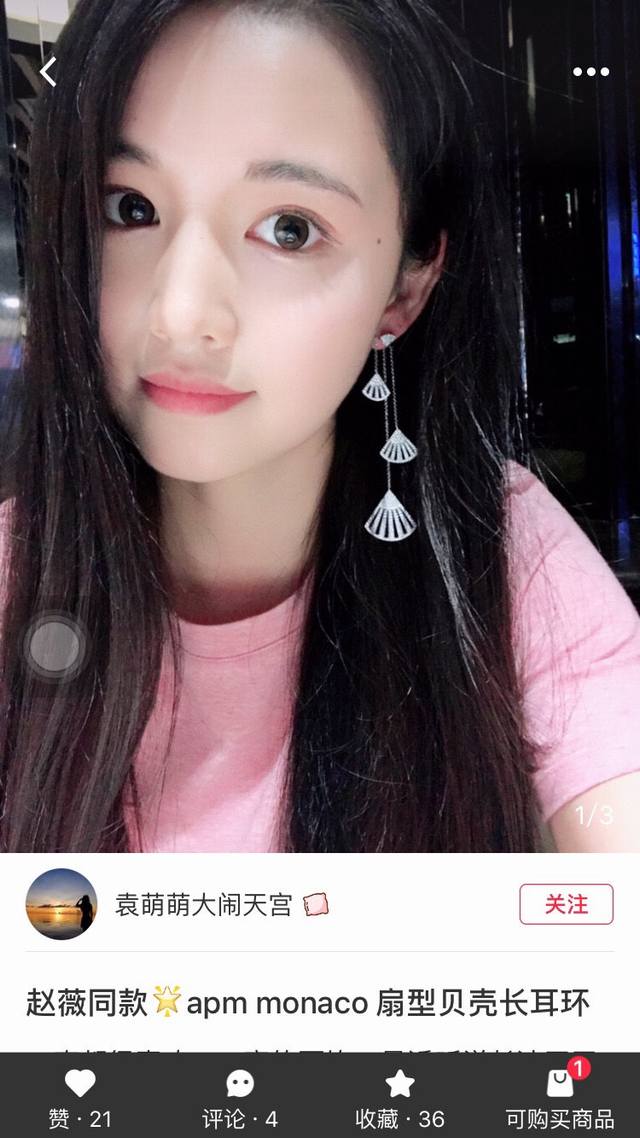Open the 评论 comments section

[x=240, y=1096]
